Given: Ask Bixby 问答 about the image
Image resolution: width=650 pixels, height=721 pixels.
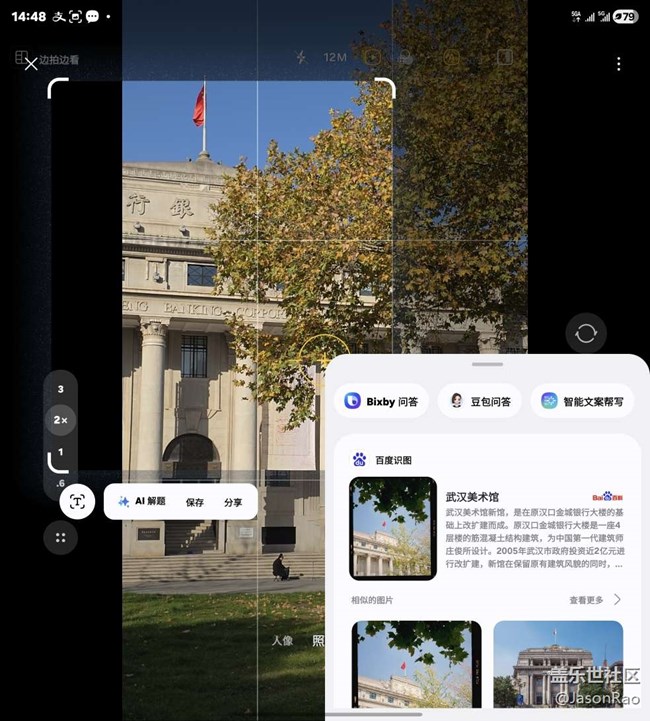Looking at the screenshot, I should [x=381, y=401].
